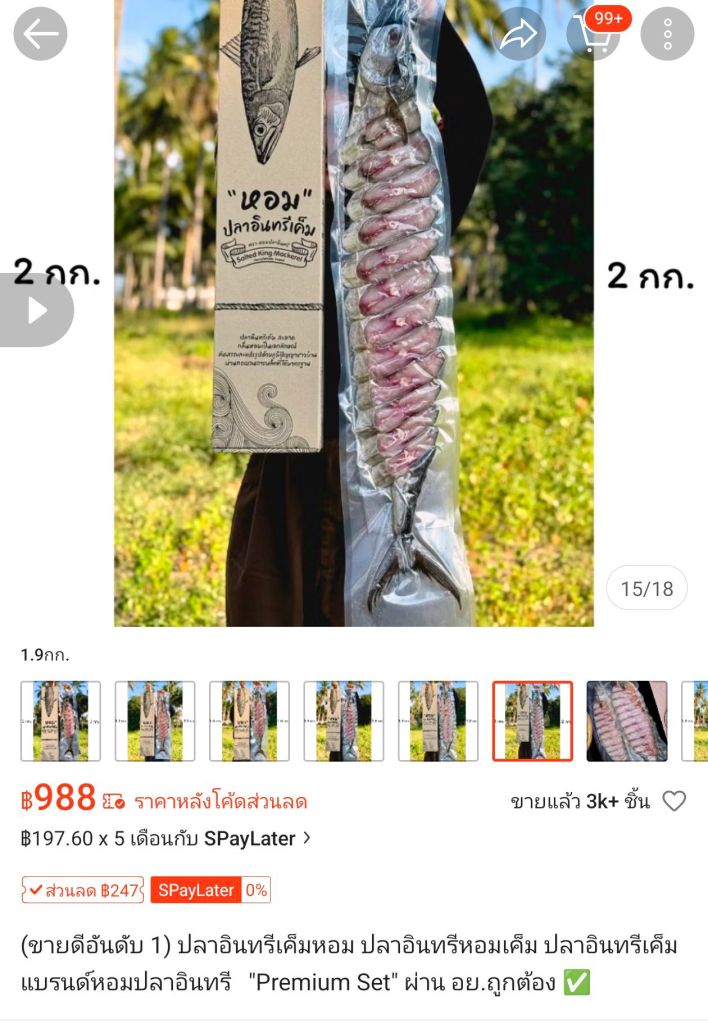This screenshot has width=708, height=1024.
Task: Open the main product image fullscreen
Action: coord(354,320)
